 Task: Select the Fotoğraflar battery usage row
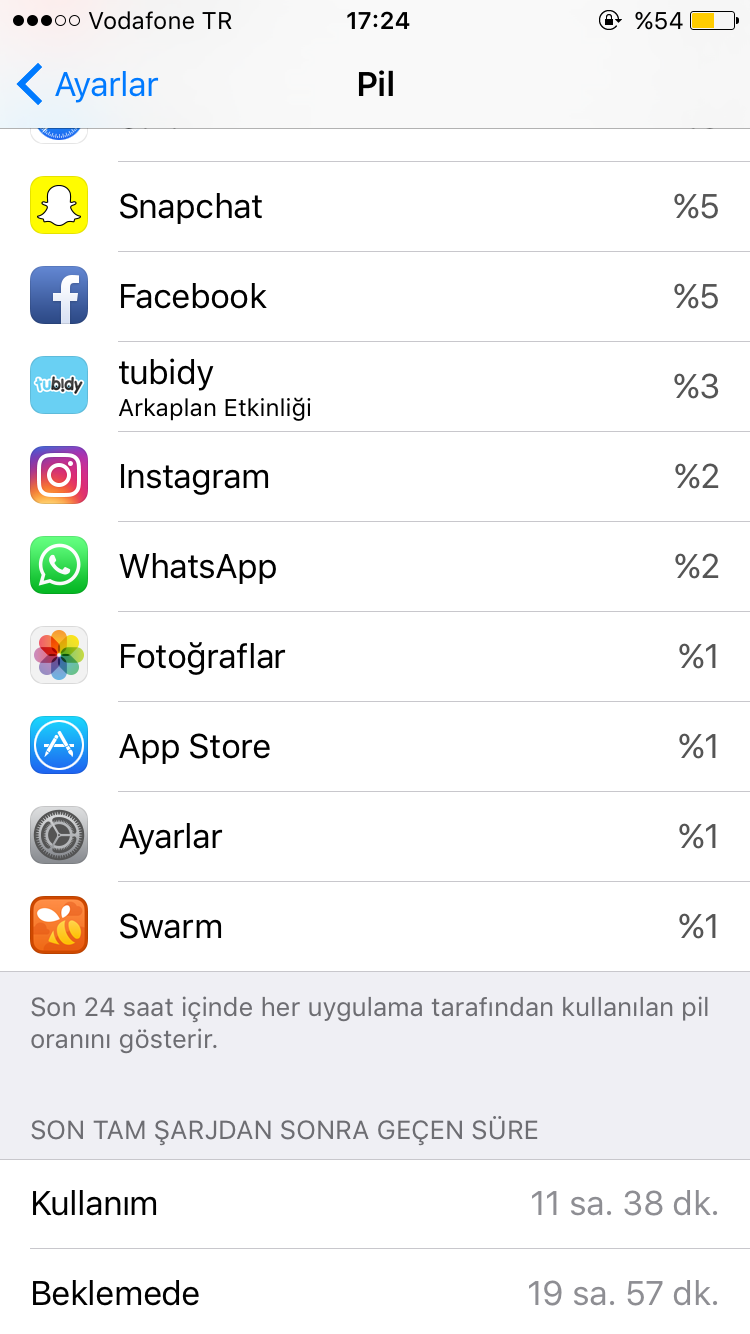(375, 656)
